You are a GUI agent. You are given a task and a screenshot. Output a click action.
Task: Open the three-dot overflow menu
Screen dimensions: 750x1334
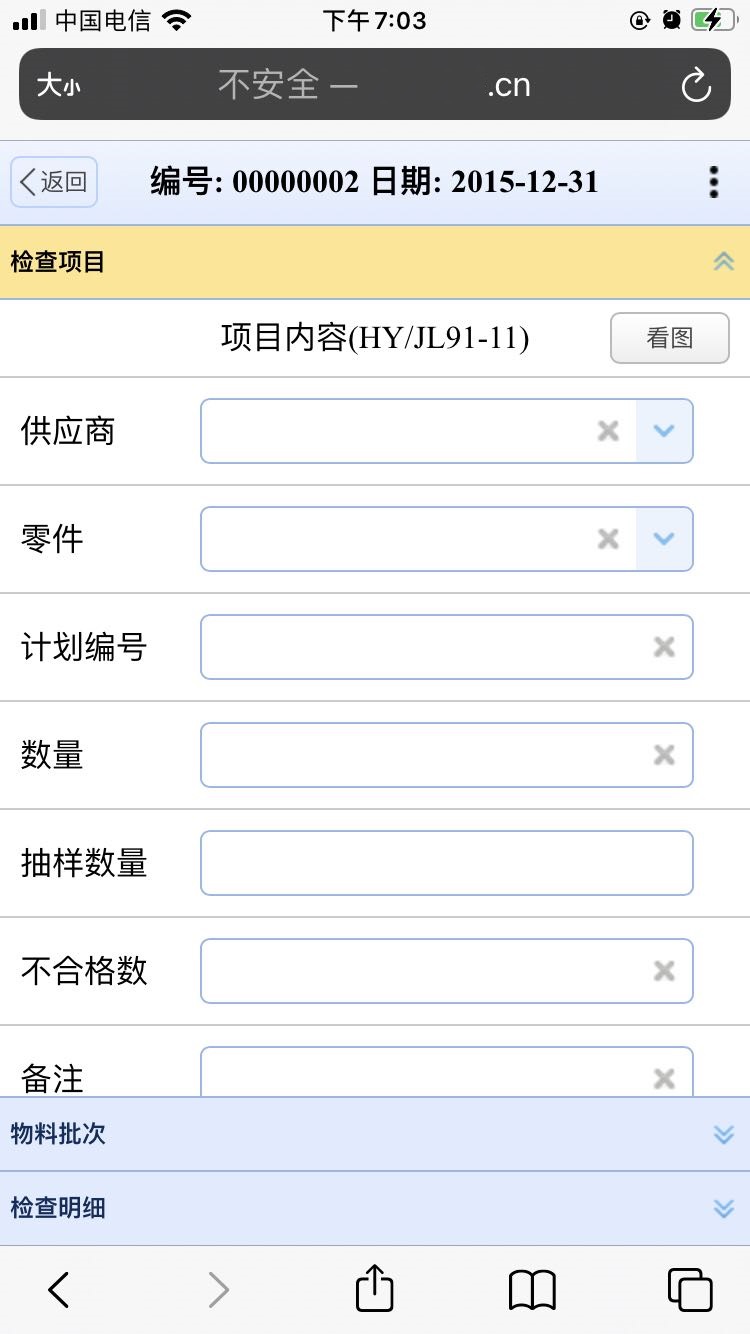pos(713,182)
